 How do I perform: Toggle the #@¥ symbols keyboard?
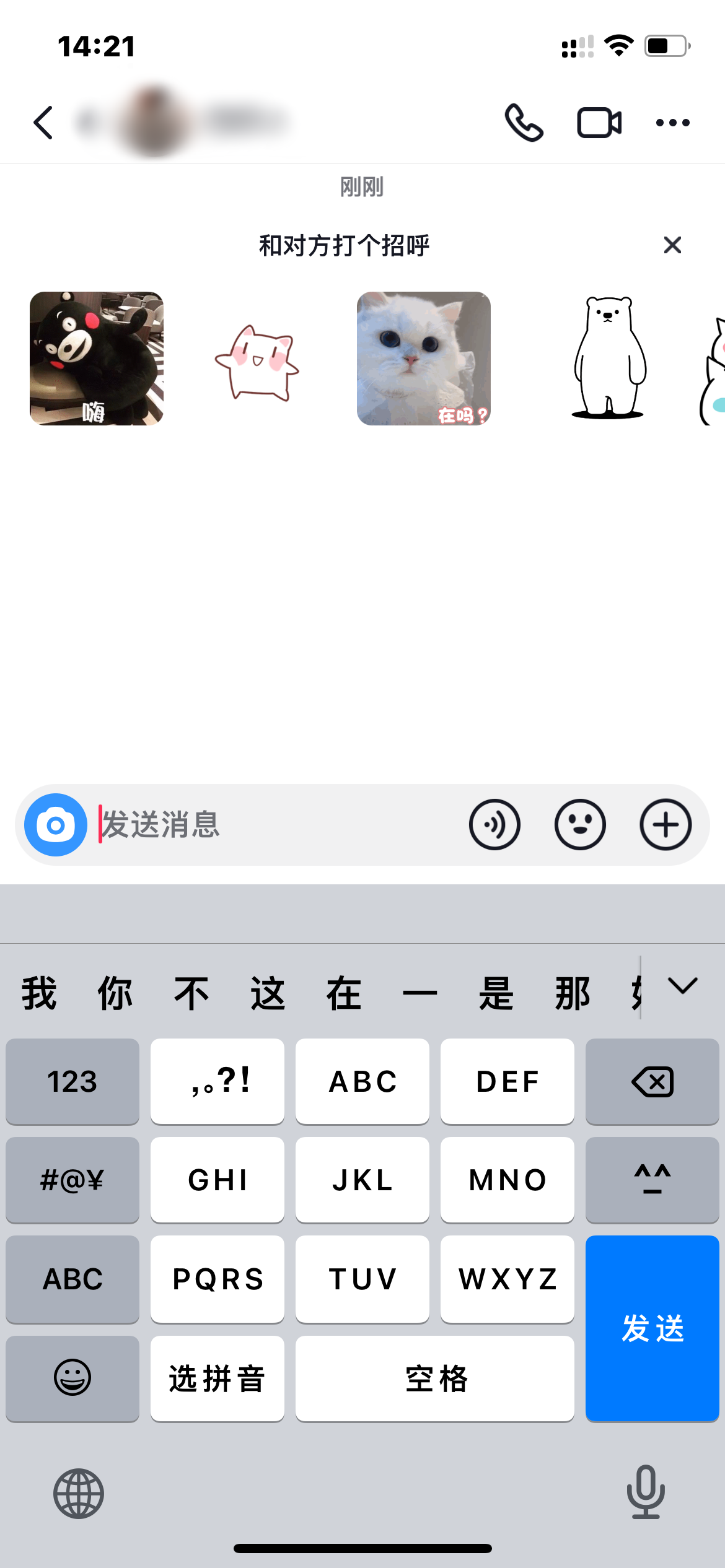(x=72, y=1180)
